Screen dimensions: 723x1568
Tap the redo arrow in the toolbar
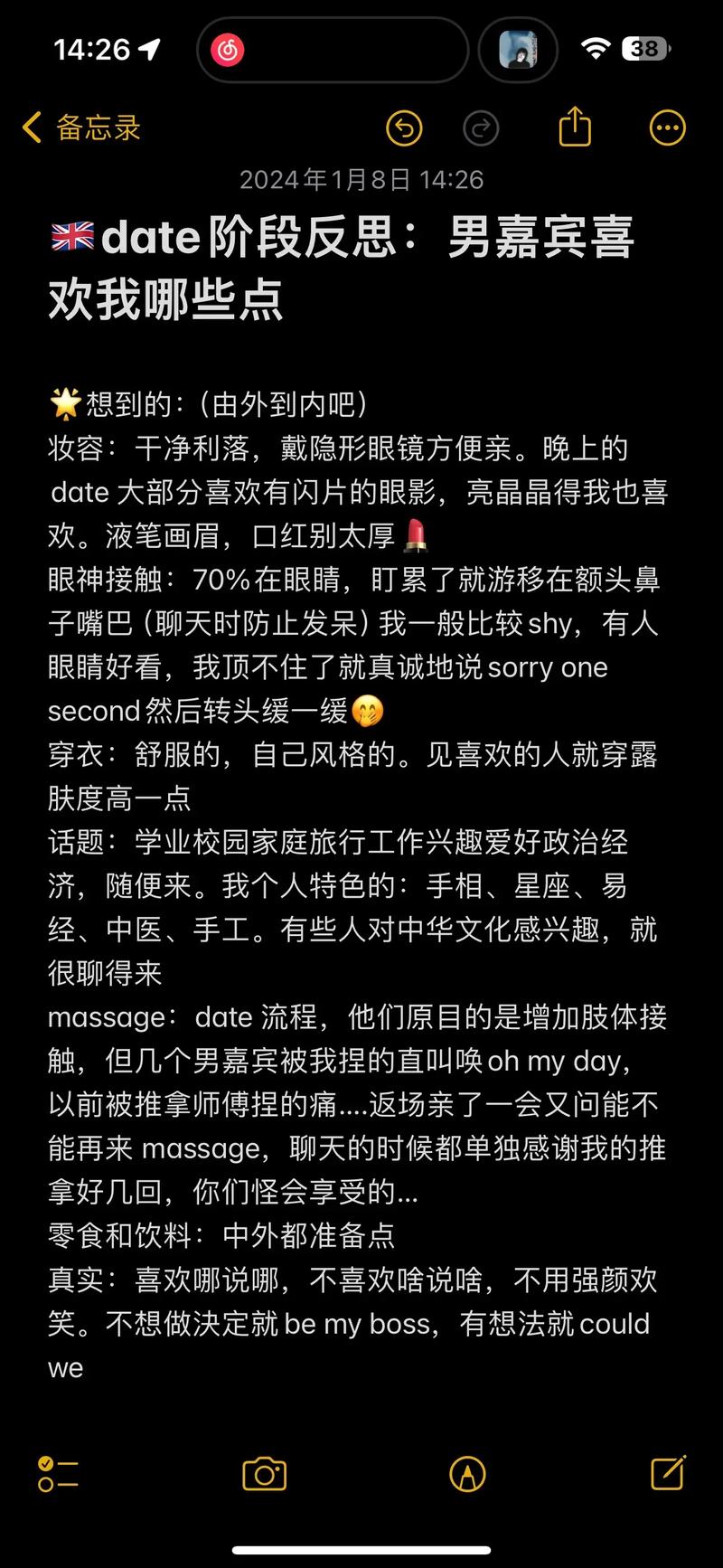tap(482, 127)
